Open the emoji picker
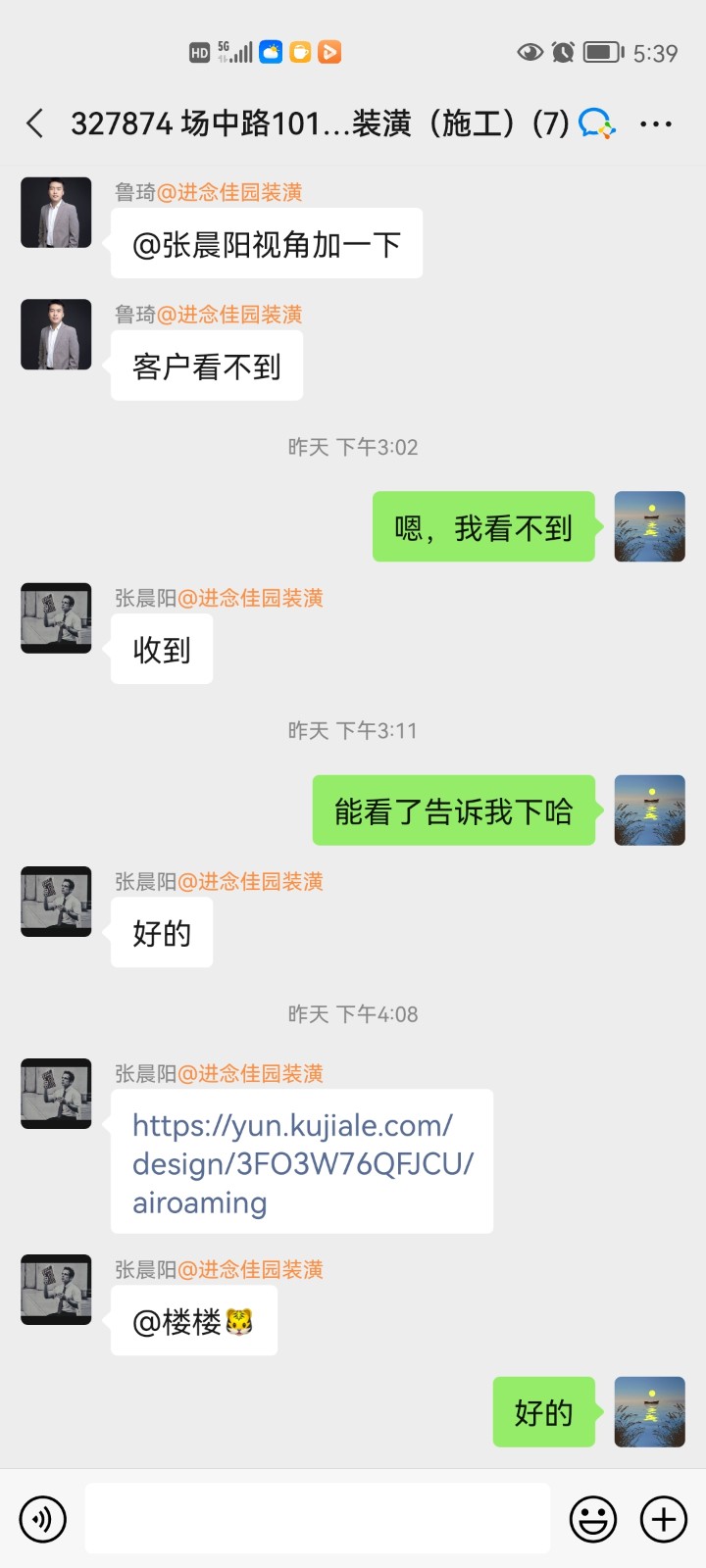Screen dimensions: 706x1568 coord(593,1519)
